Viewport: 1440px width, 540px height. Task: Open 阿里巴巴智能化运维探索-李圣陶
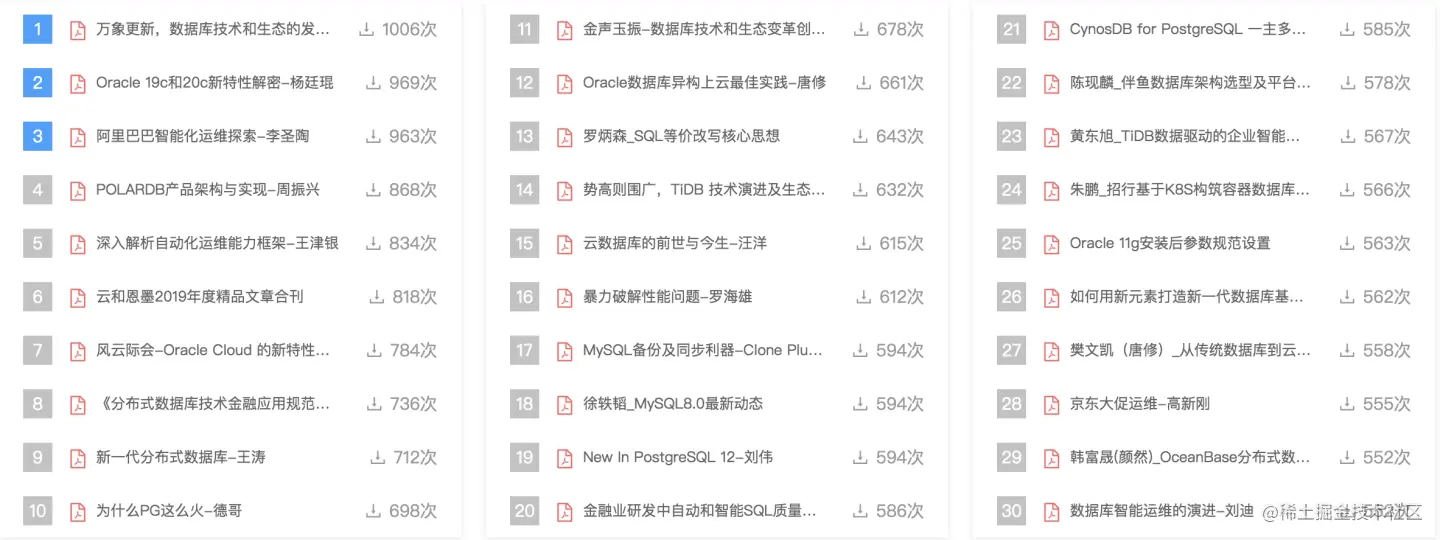point(202,136)
